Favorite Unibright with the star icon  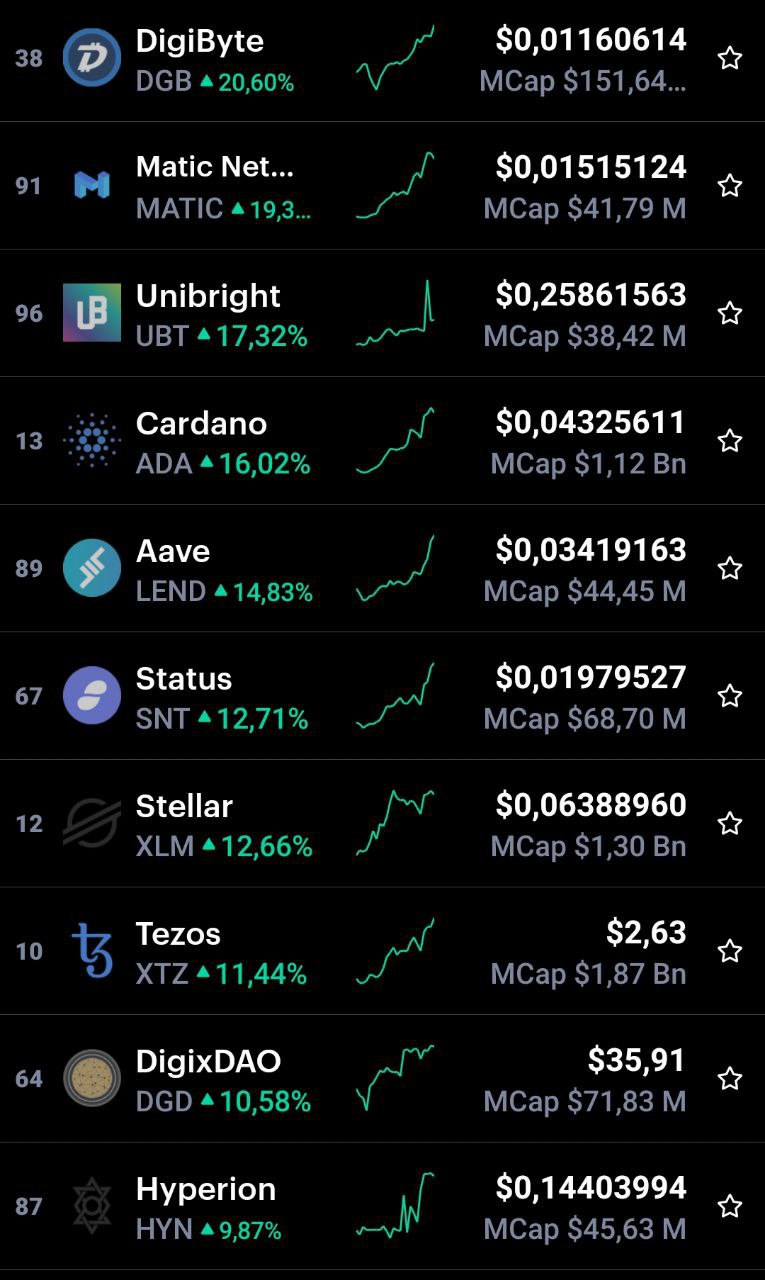pyautogui.click(x=730, y=313)
